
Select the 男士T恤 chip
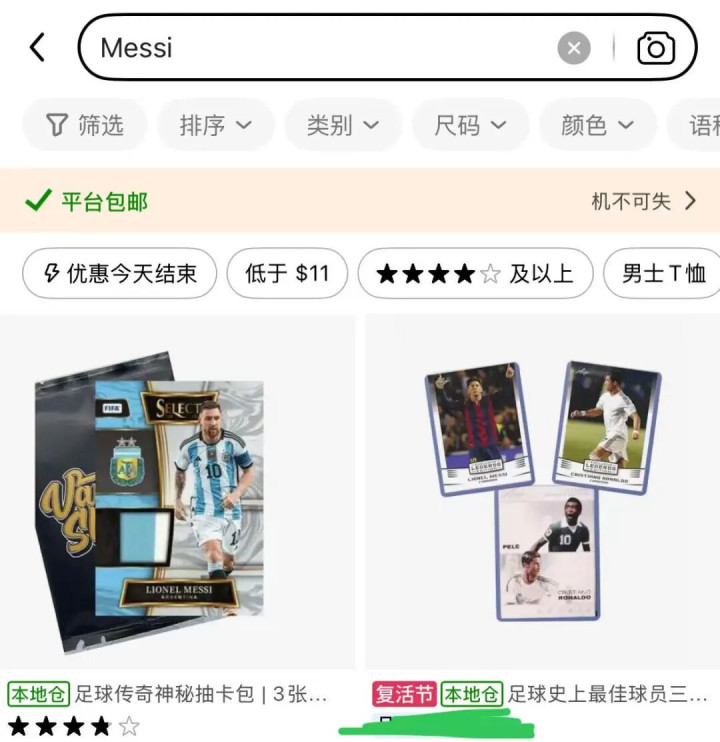click(x=662, y=274)
